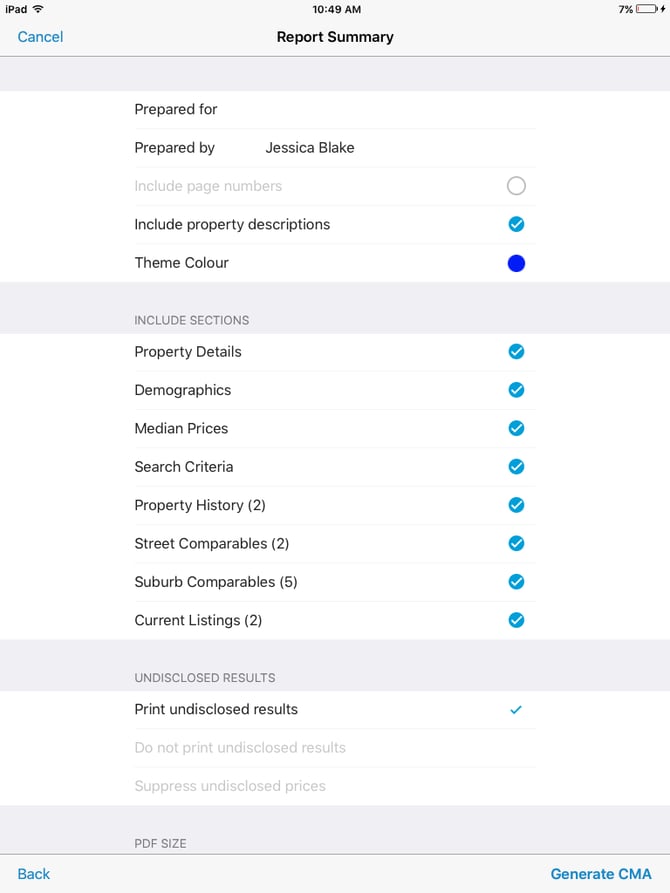The width and height of the screenshot is (670, 893).
Task: Generate the CMA report
Action: 601,874
